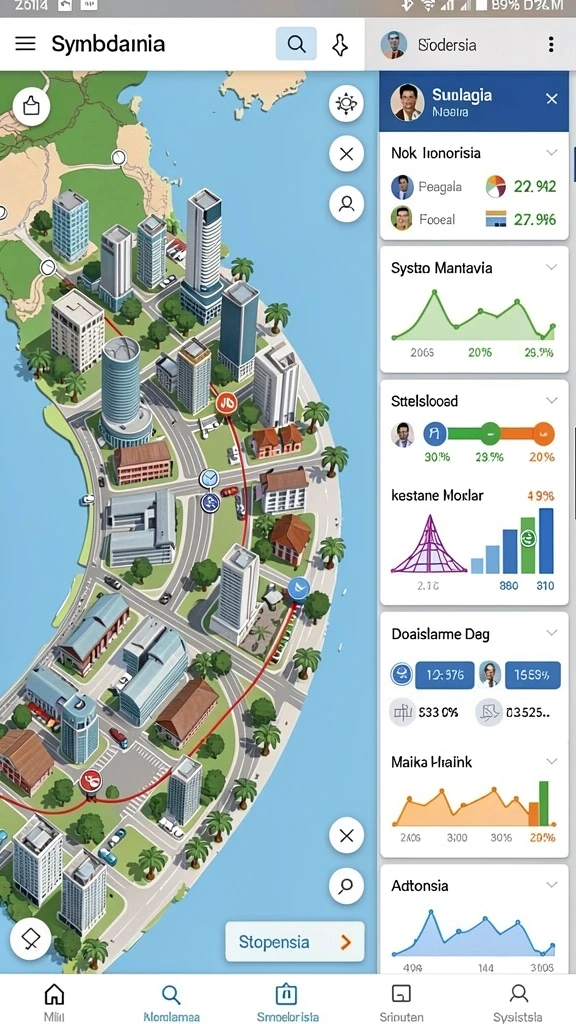
Task: Close the Sunlagia panel
Action: pyautogui.click(x=552, y=99)
